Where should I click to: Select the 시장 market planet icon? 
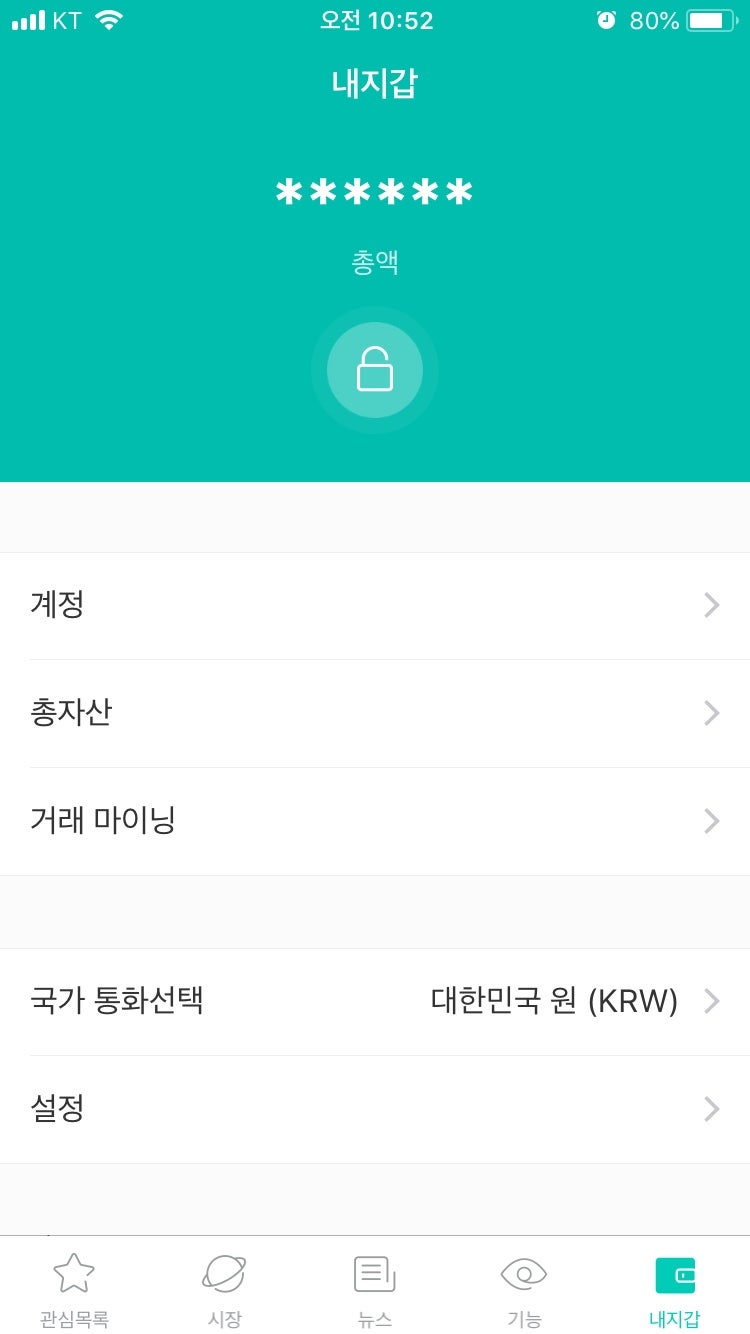coord(224,1272)
